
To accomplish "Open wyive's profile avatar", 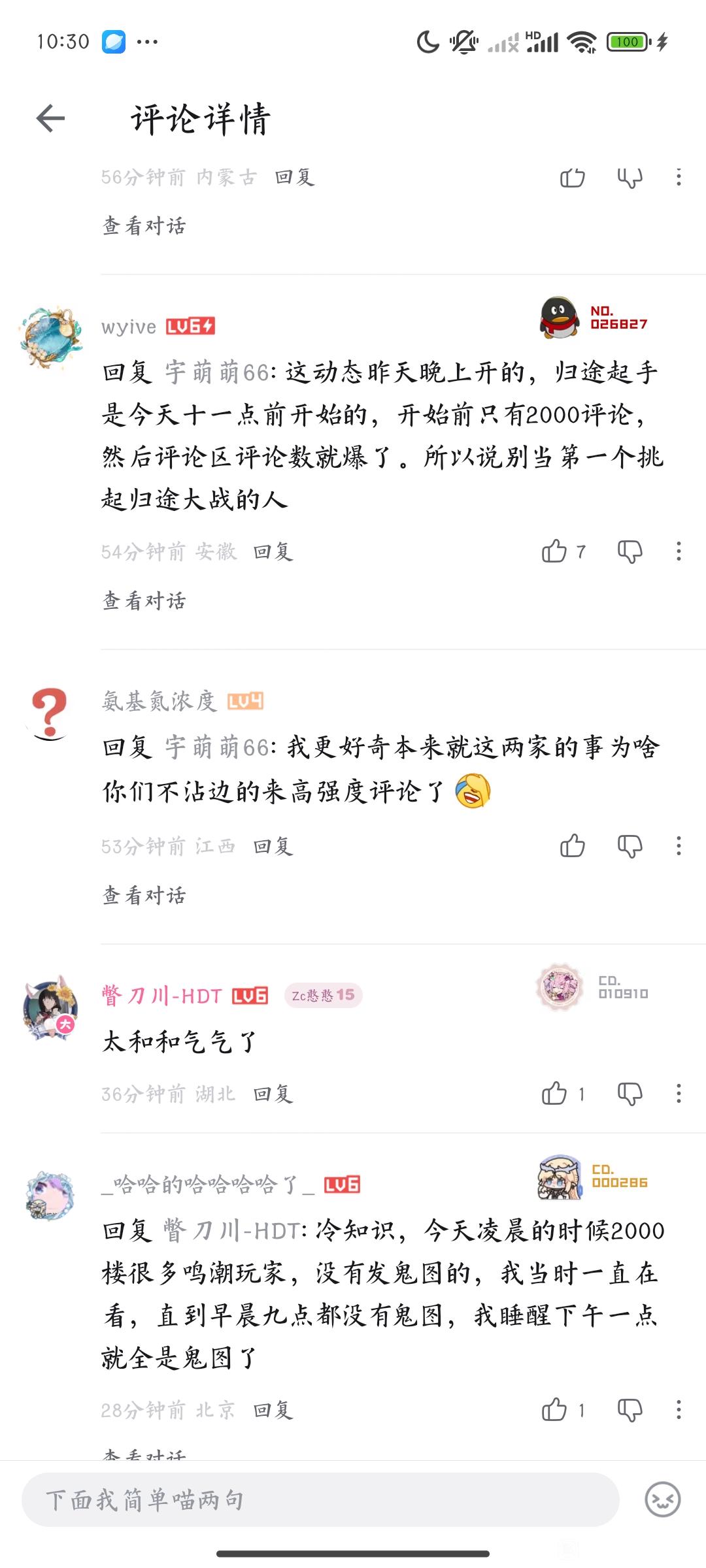I will click(51, 337).
